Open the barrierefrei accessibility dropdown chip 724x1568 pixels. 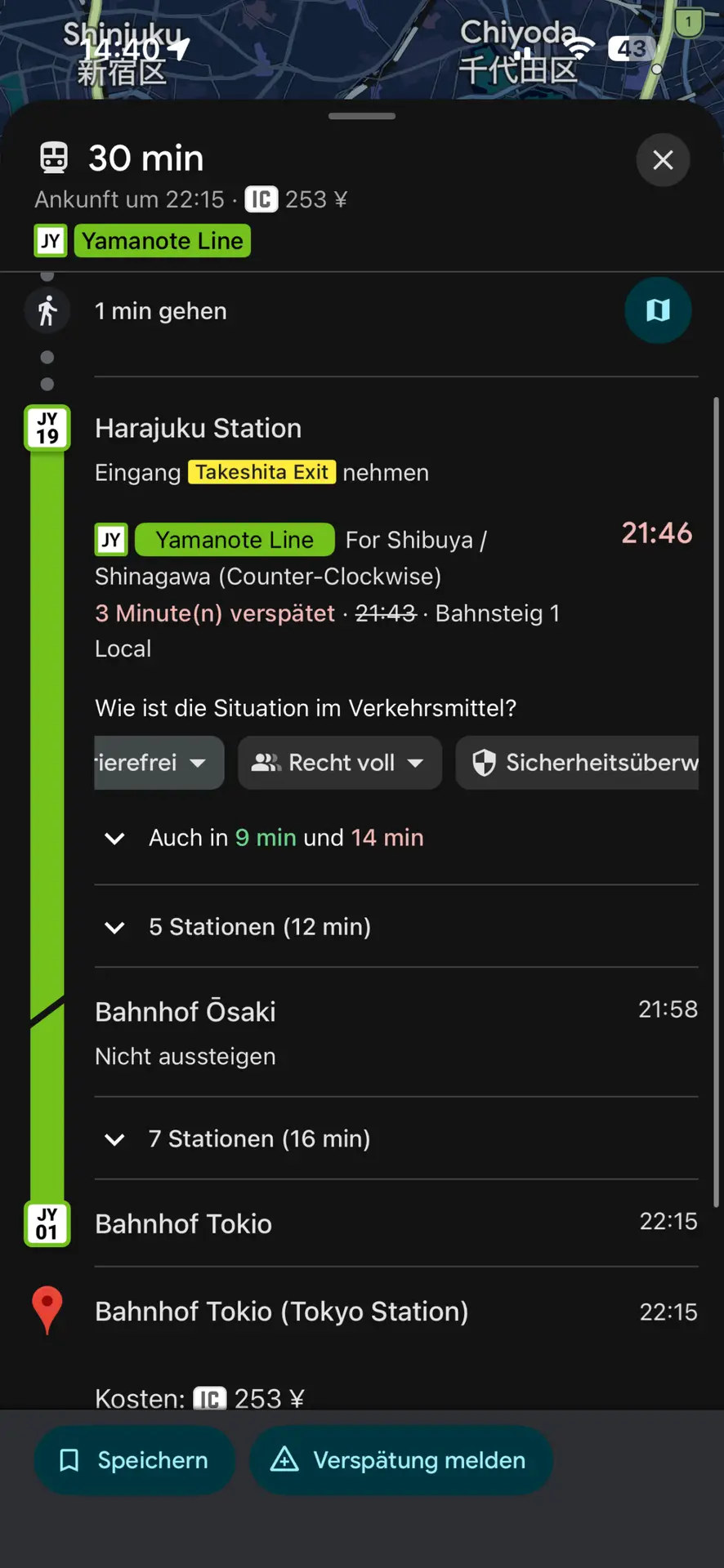click(157, 763)
